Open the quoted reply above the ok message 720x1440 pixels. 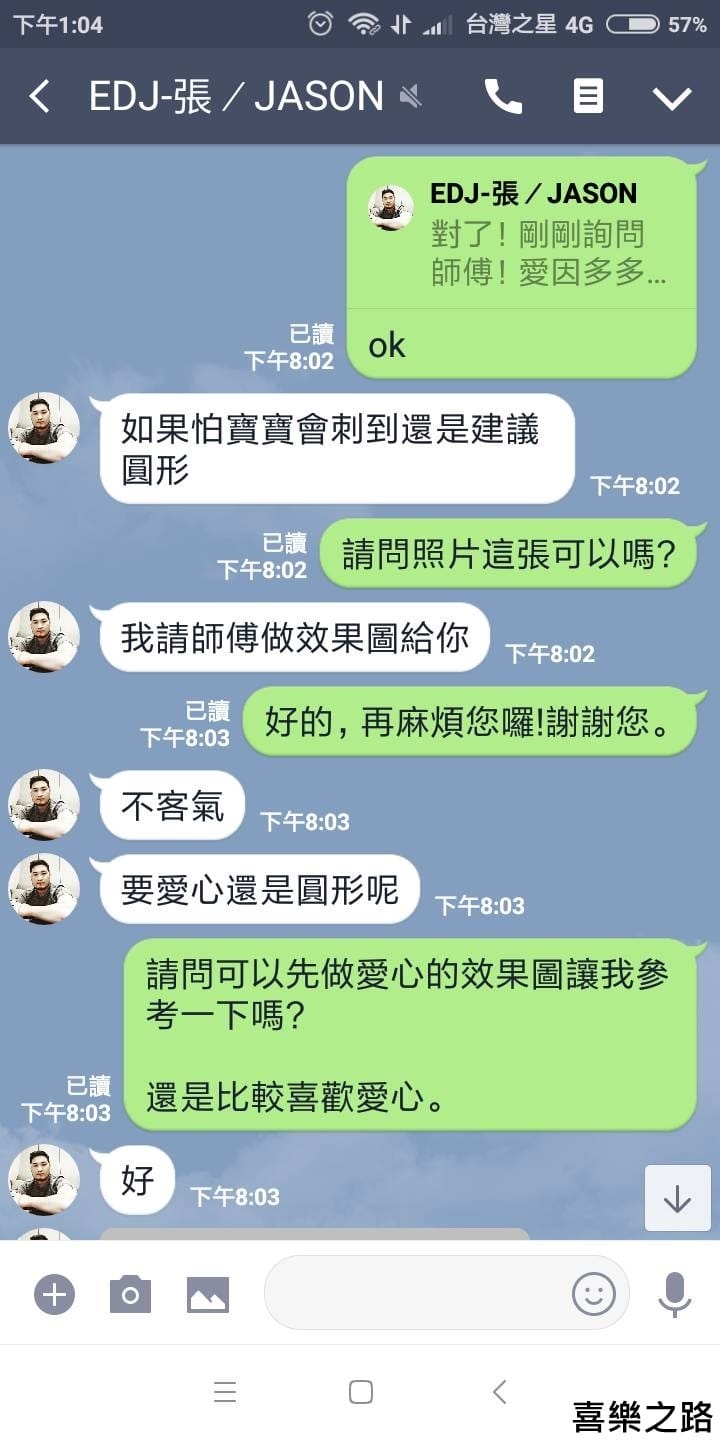click(521, 235)
